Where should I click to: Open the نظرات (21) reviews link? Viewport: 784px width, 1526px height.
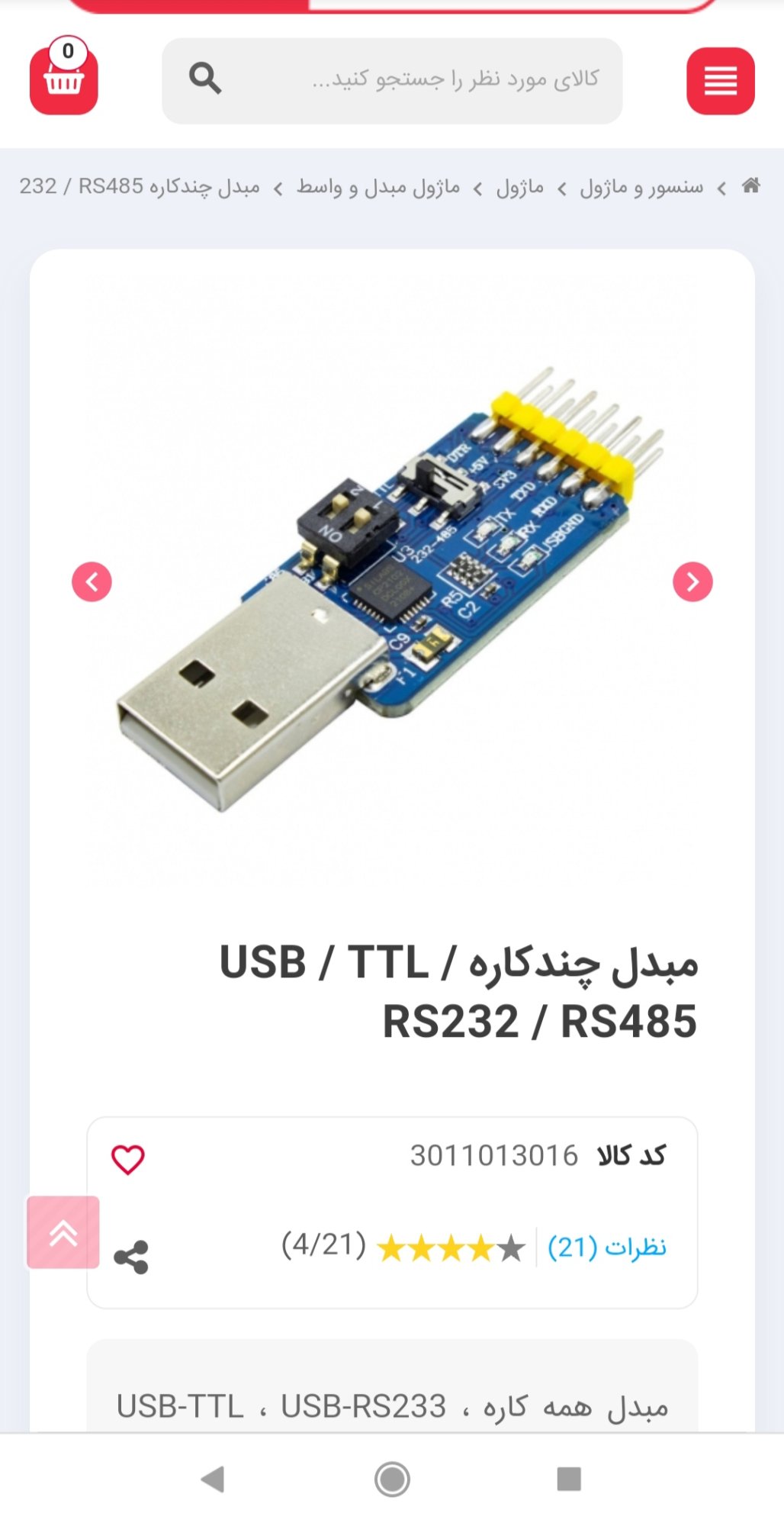[x=607, y=1248]
